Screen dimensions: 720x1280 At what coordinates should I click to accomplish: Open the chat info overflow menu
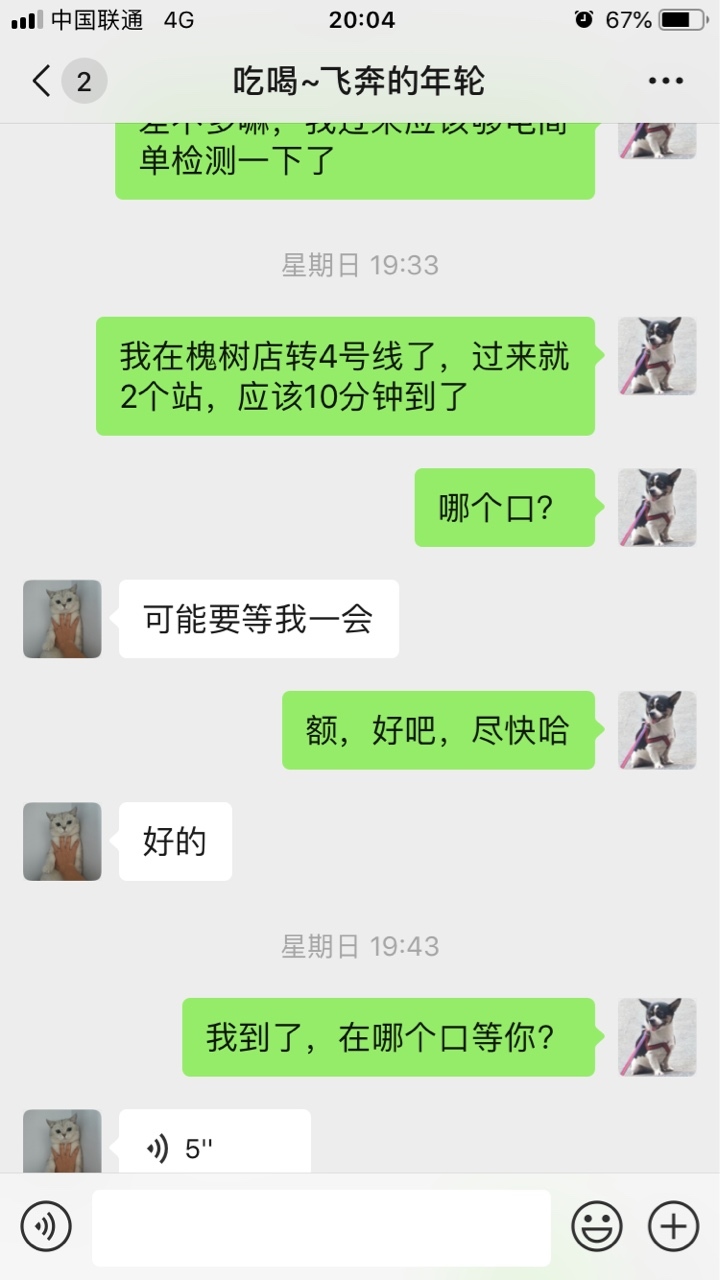(666, 81)
